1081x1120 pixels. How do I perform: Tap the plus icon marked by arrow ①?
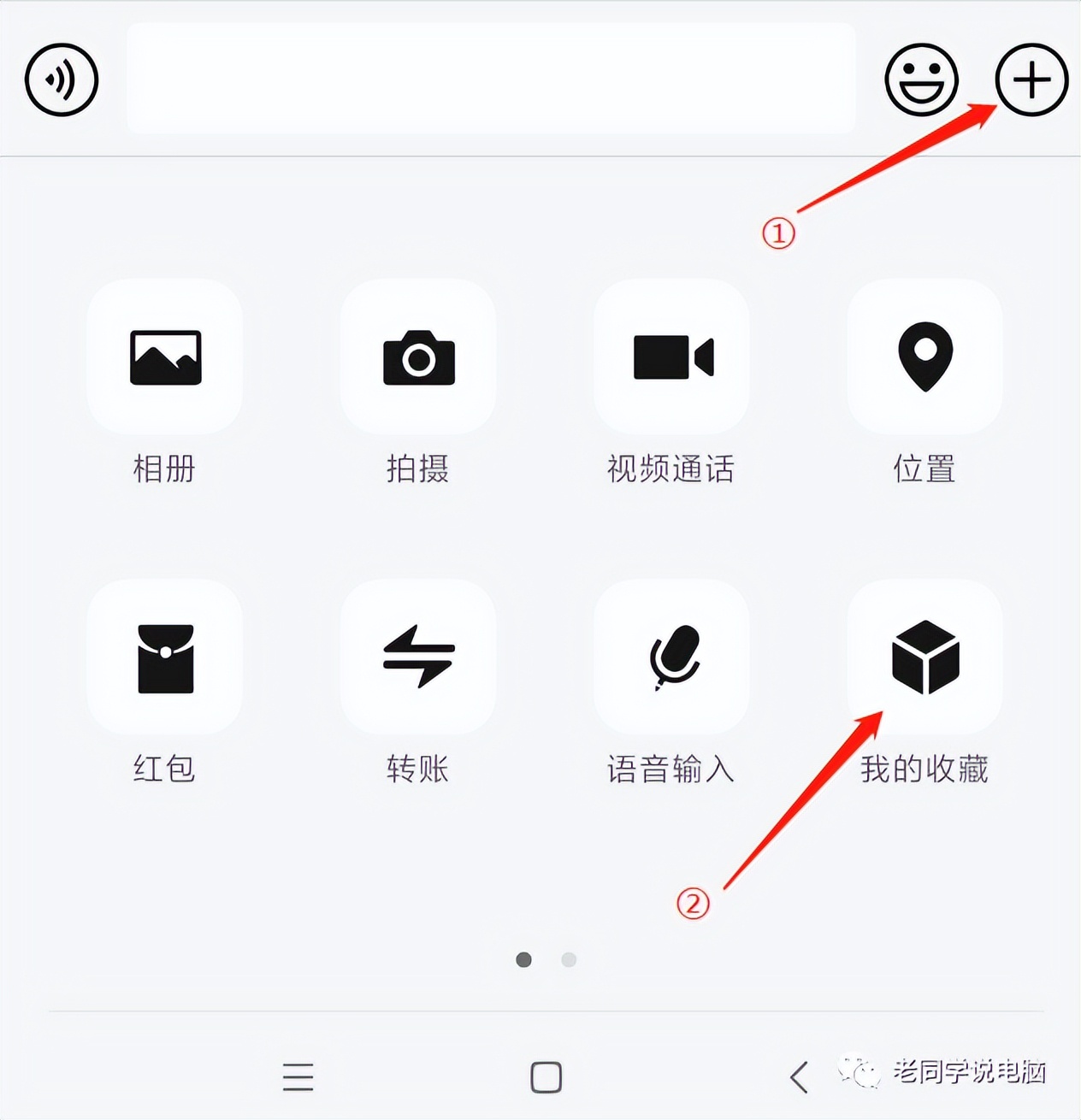[1031, 80]
